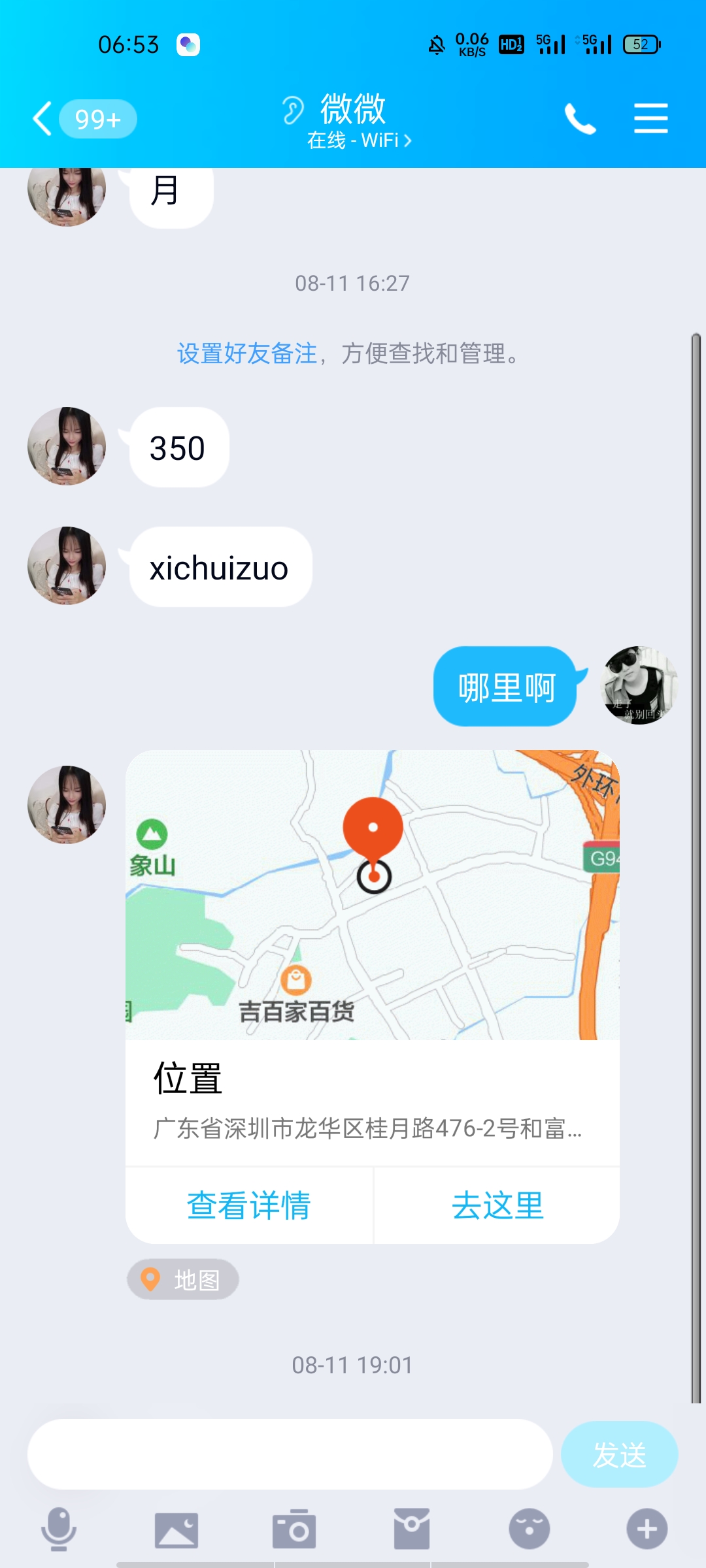706x1568 pixels.
Task: Open the voice call icon
Action: coord(580,118)
